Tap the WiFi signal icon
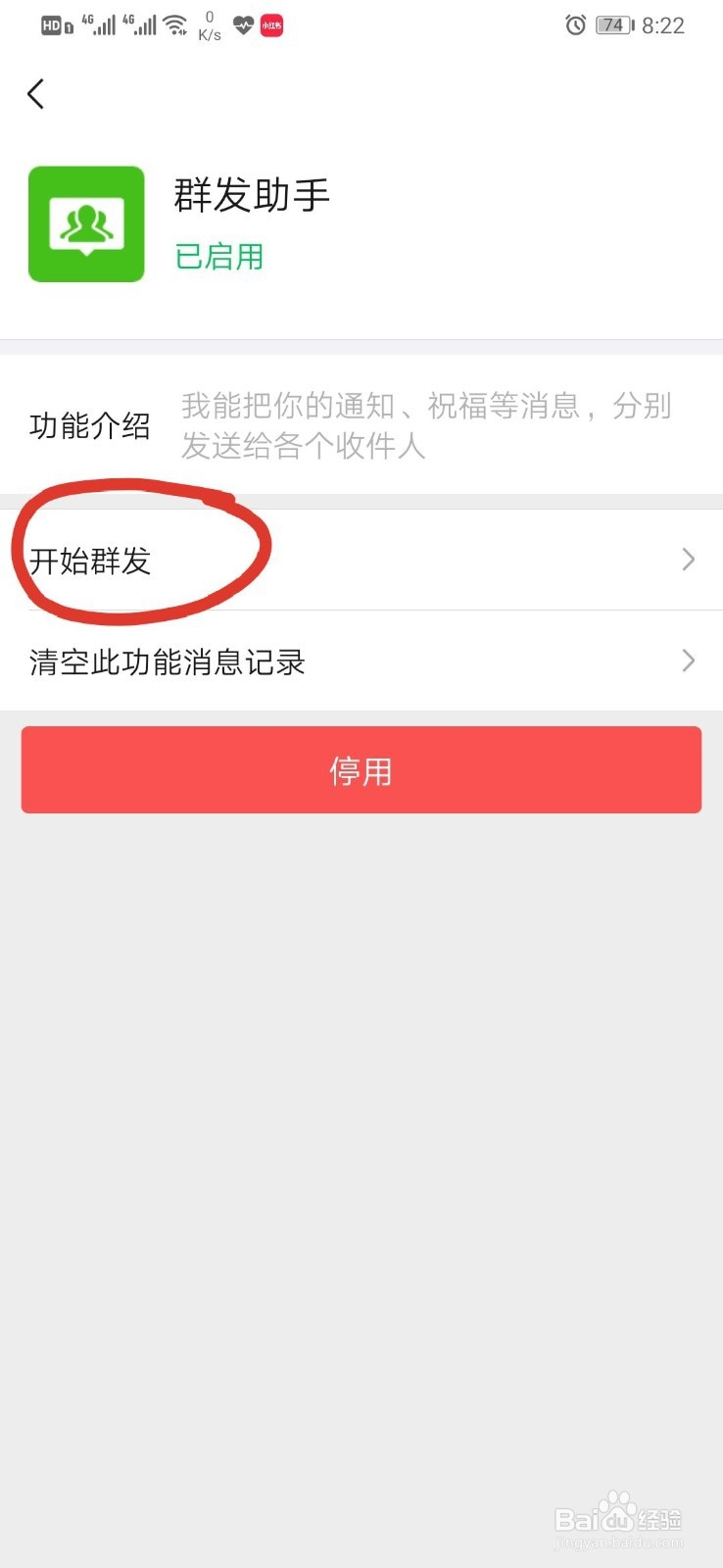 pyautogui.click(x=176, y=24)
